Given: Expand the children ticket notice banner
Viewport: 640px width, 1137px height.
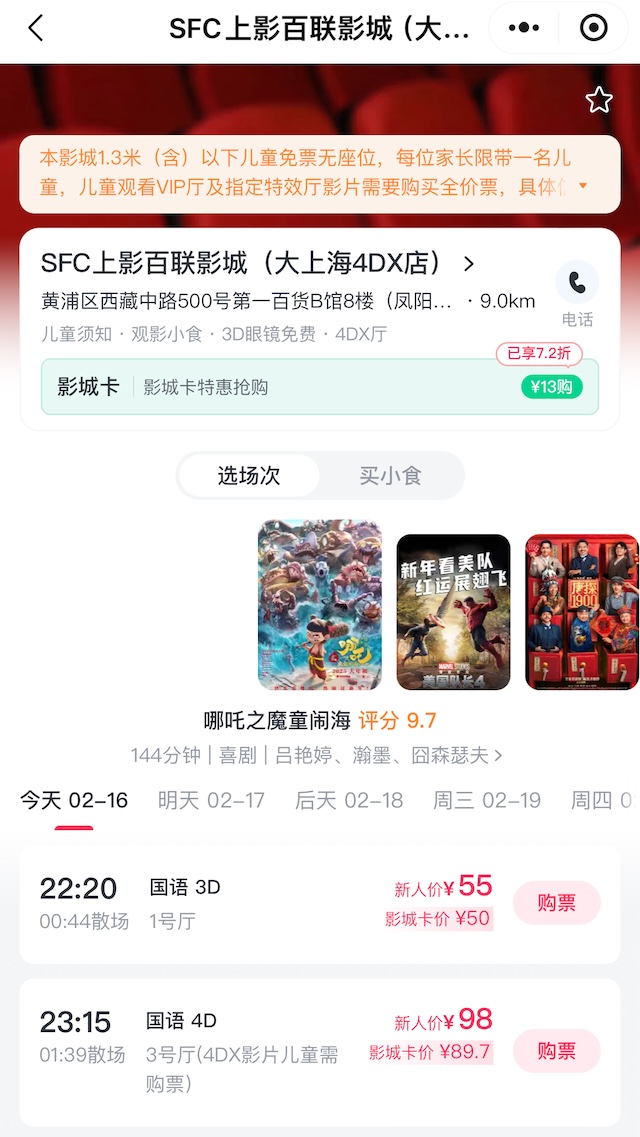Looking at the screenshot, I should (x=583, y=186).
